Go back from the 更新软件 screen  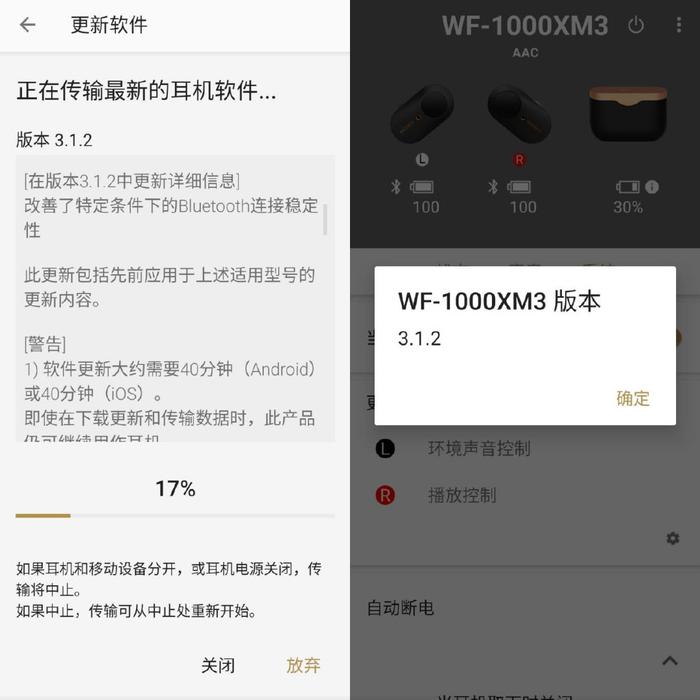click(27, 25)
